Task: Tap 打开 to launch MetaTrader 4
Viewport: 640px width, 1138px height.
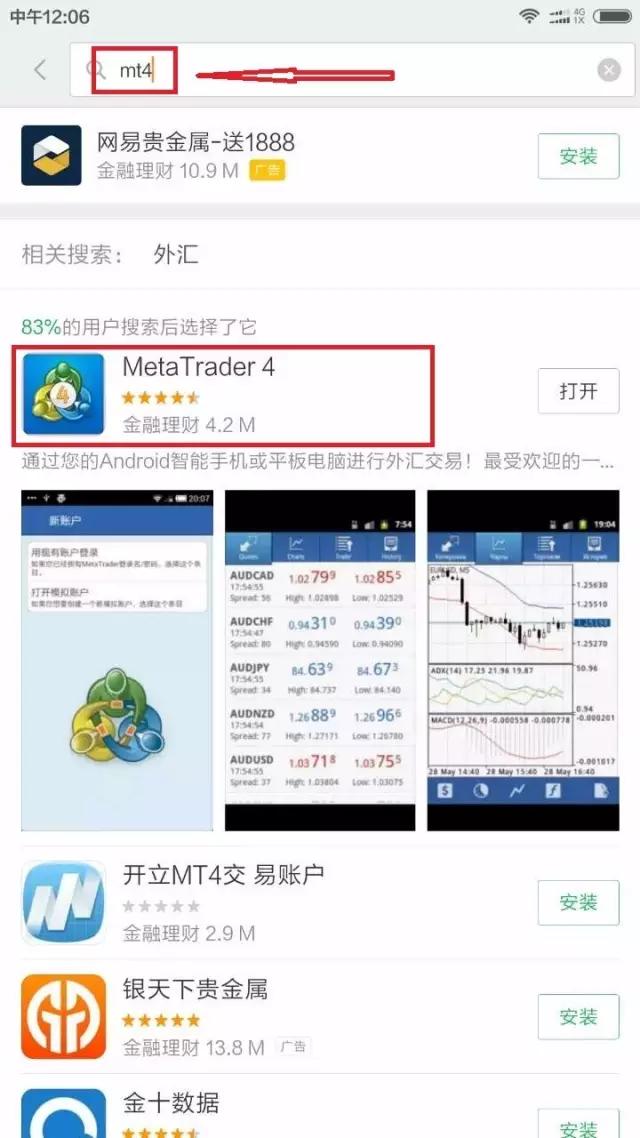Action: (578, 391)
